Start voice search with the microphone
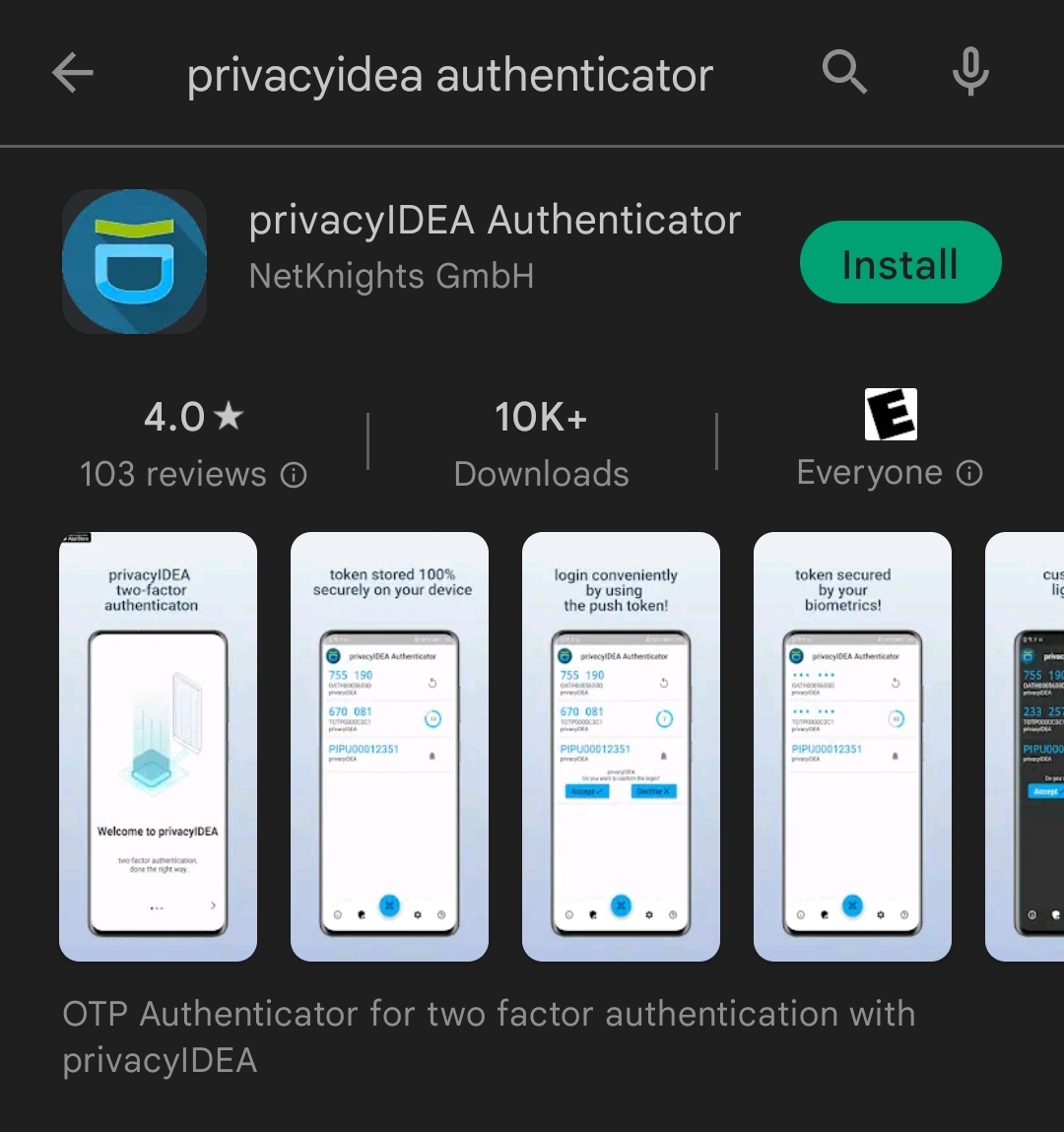1064x1132 pixels. (x=969, y=73)
